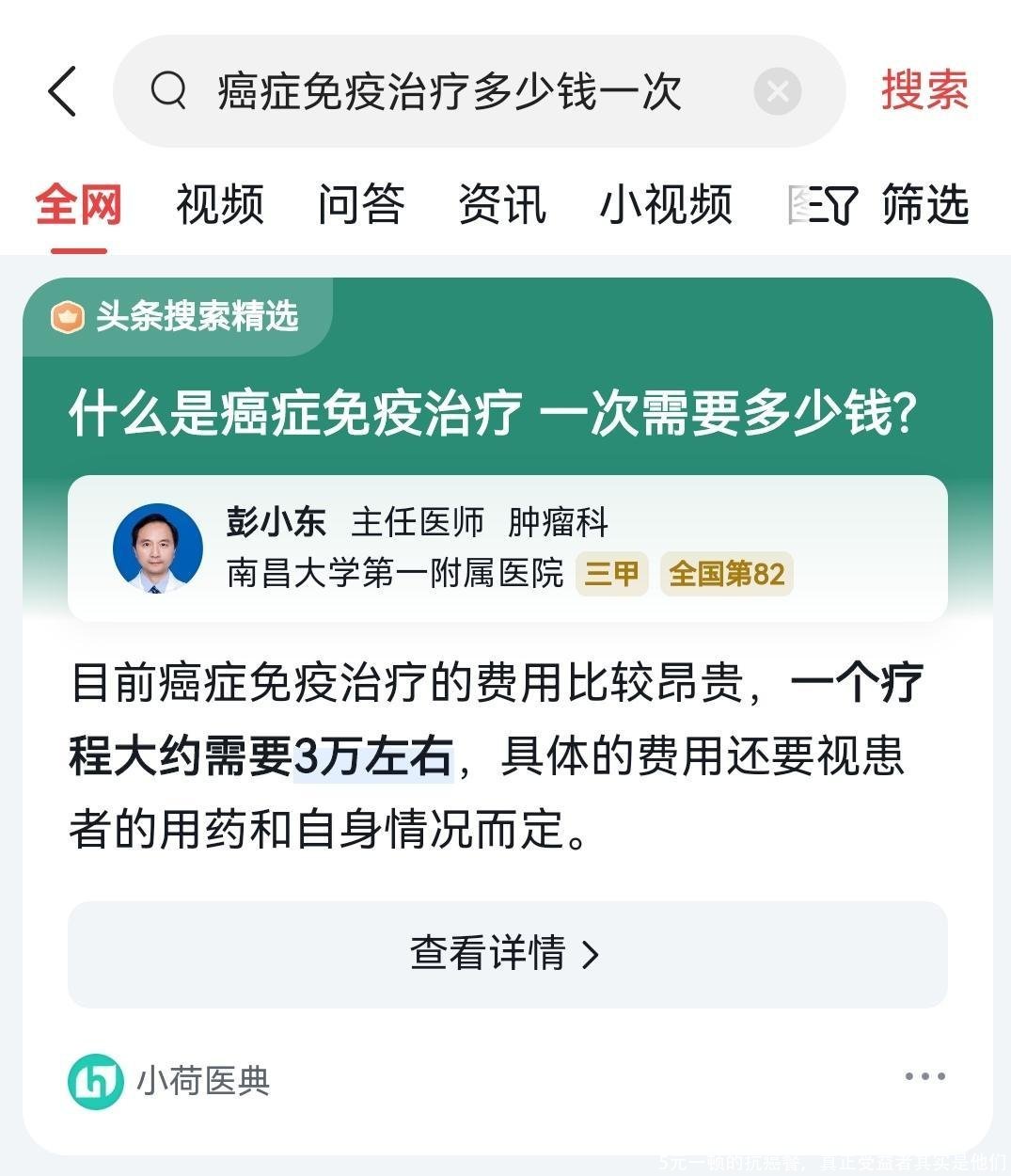Image resolution: width=1011 pixels, height=1176 pixels.
Task: Expand details with the 查看详情 chevron
Action: (x=592, y=954)
